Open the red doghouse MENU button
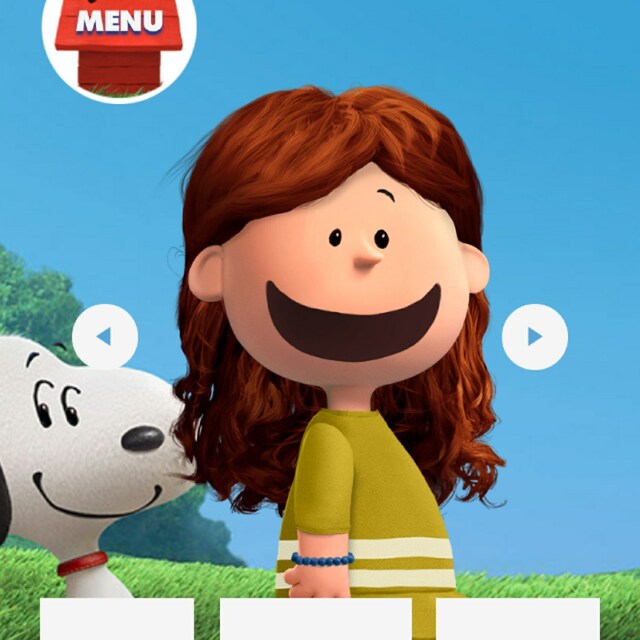Image resolution: width=640 pixels, height=640 pixels. (x=118, y=40)
